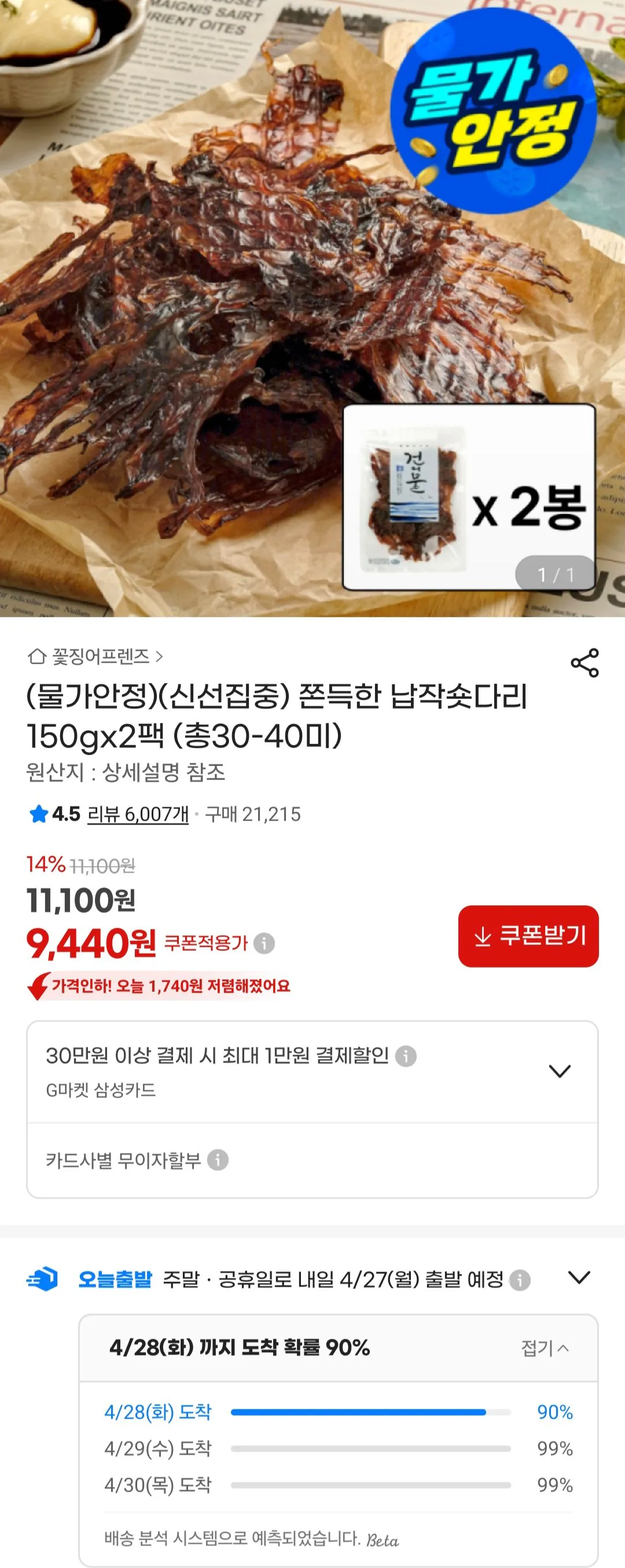Tap the share icon to share this product

(x=586, y=662)
